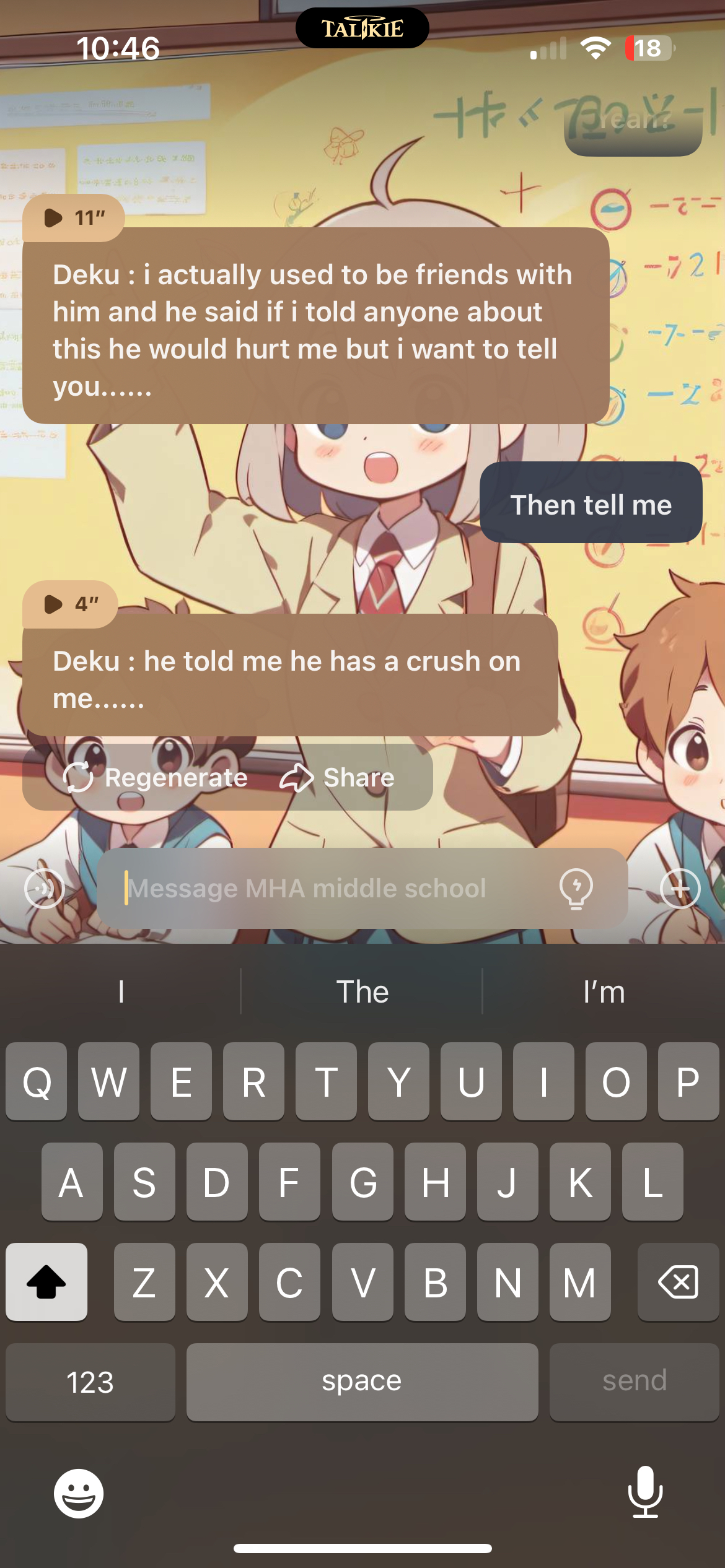The width and height of the screenshot is (725, 1568).
Task: Switch keyboard to 123 numbers
Action: tap(90, 1382)
